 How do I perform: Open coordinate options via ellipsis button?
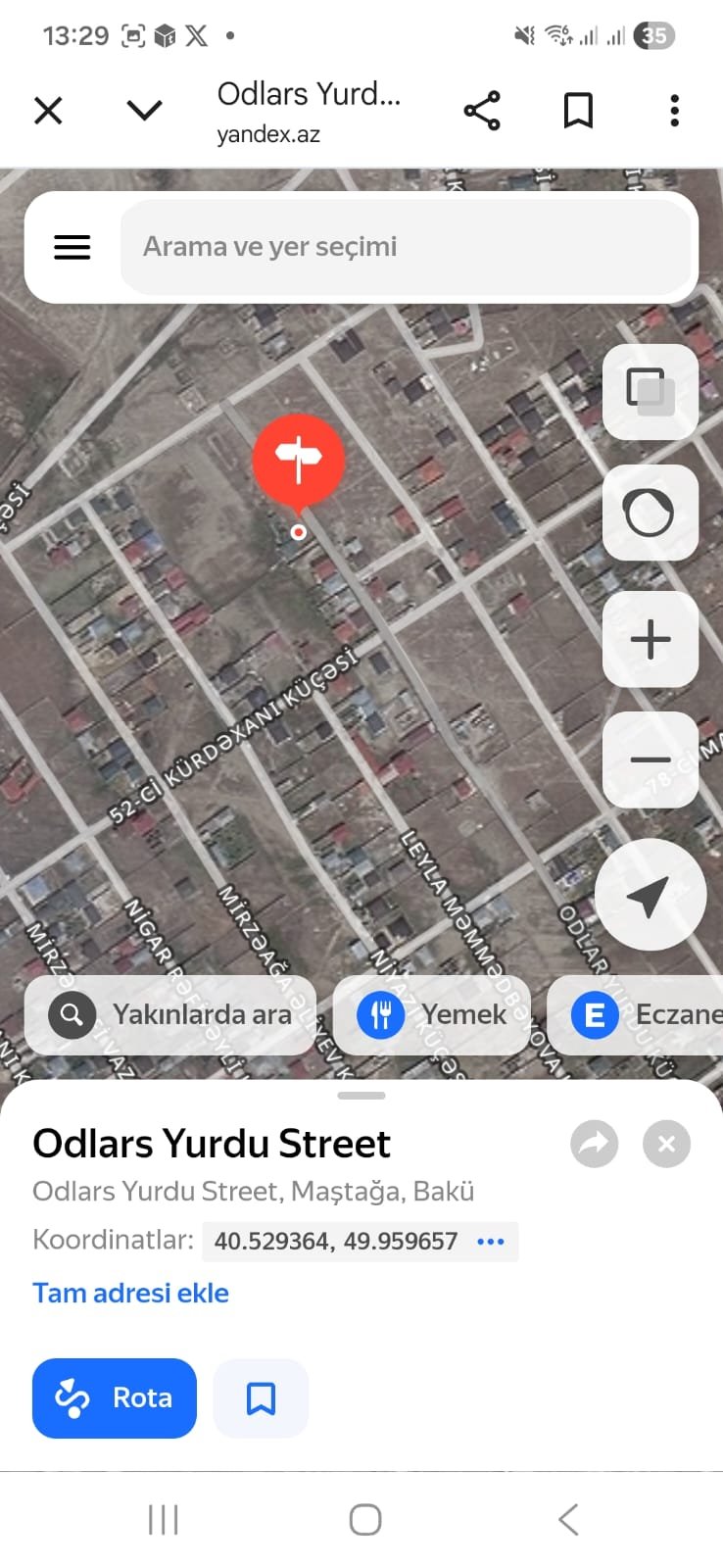tap(490, 1241)
